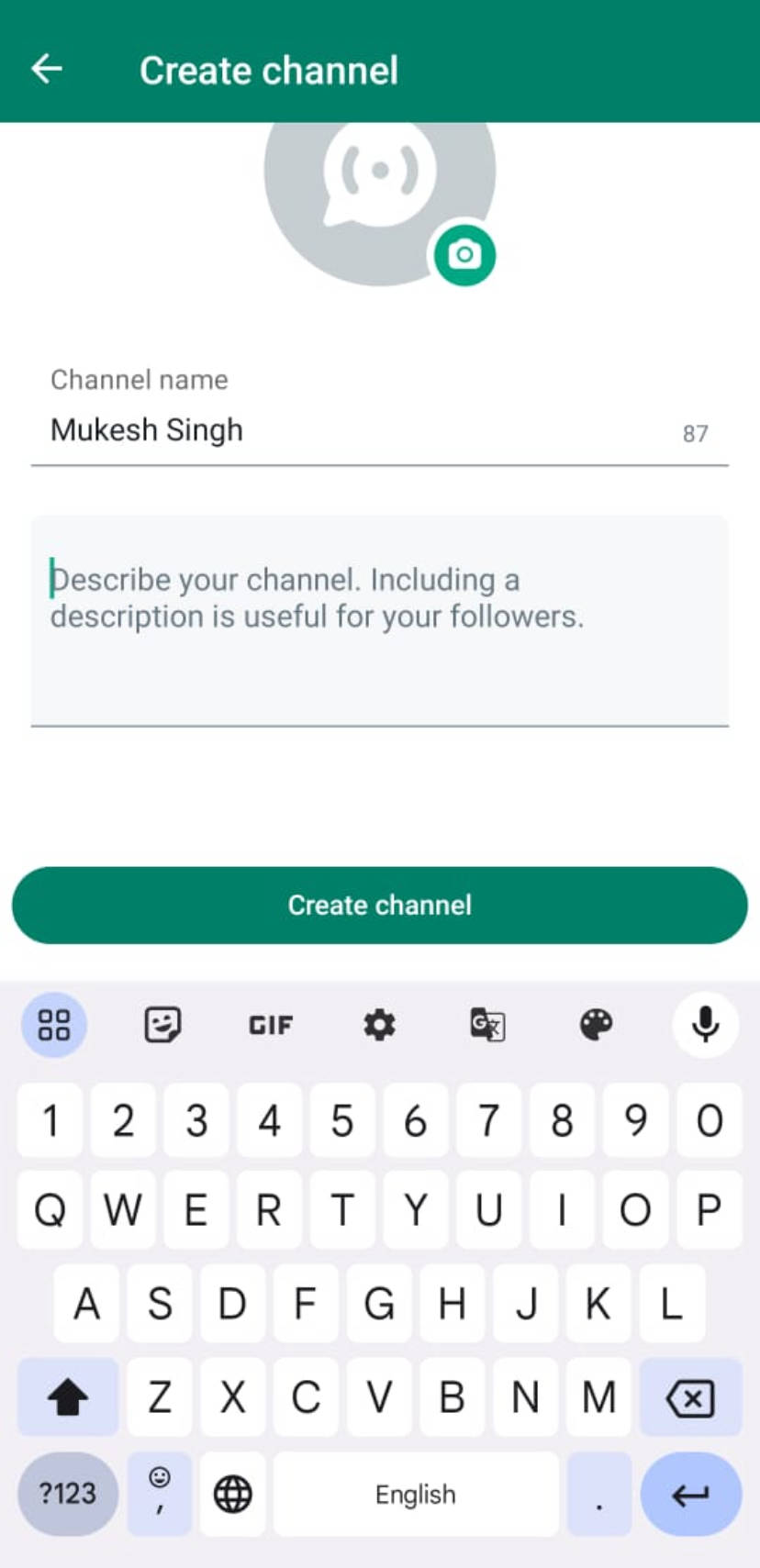
Task: Change keyboard language with globe key
Action: pyautogui.click(x=233, y=1494)
